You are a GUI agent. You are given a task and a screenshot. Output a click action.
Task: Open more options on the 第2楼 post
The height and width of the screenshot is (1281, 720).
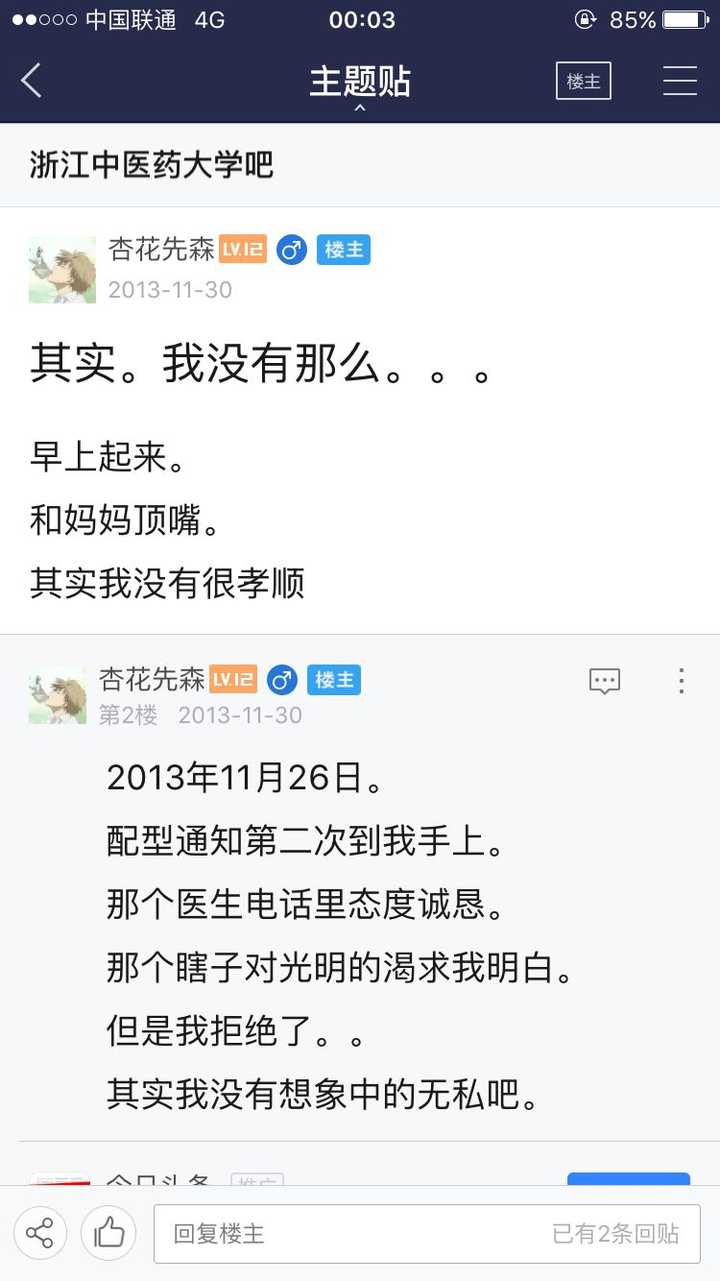[681, 681]
